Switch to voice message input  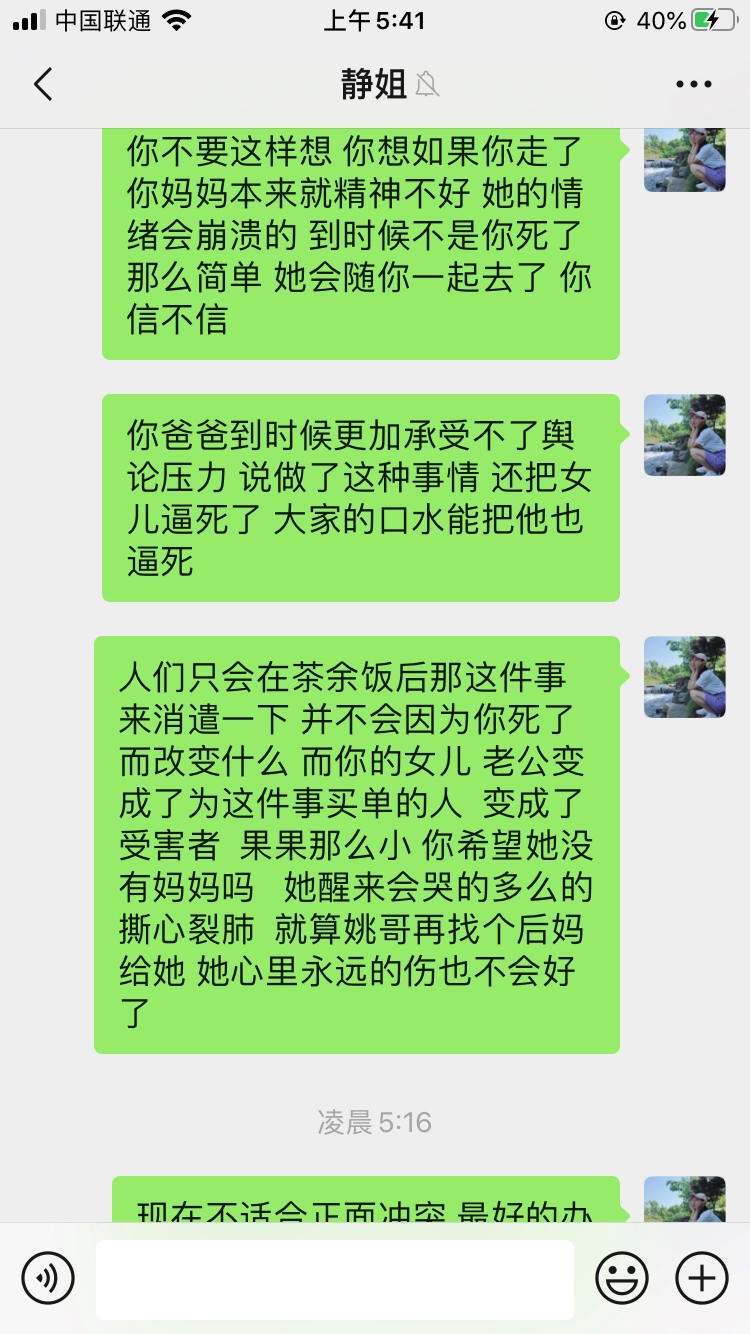point(48,1278)
